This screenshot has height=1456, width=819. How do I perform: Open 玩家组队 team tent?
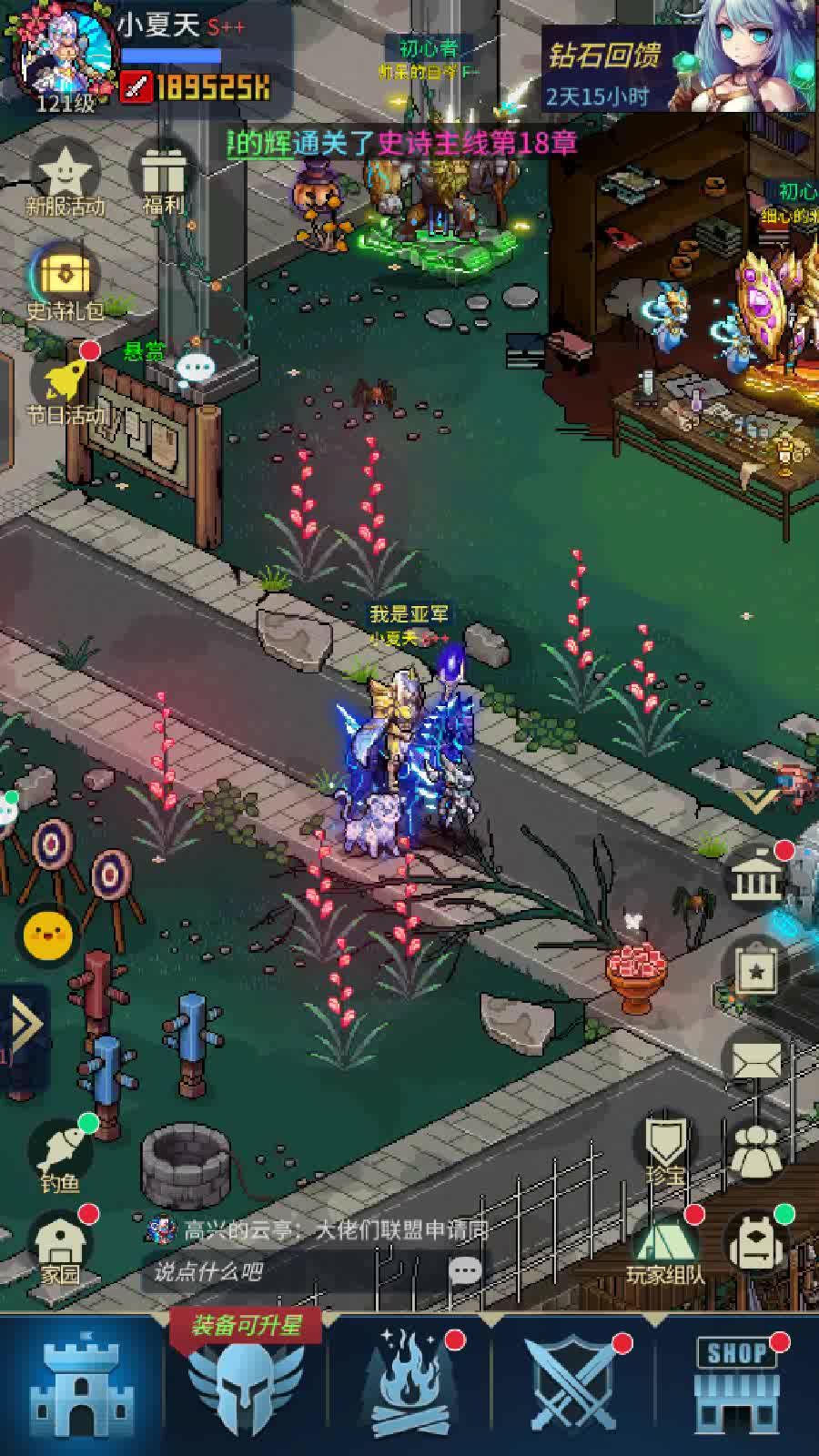[x=666, y=1245]
